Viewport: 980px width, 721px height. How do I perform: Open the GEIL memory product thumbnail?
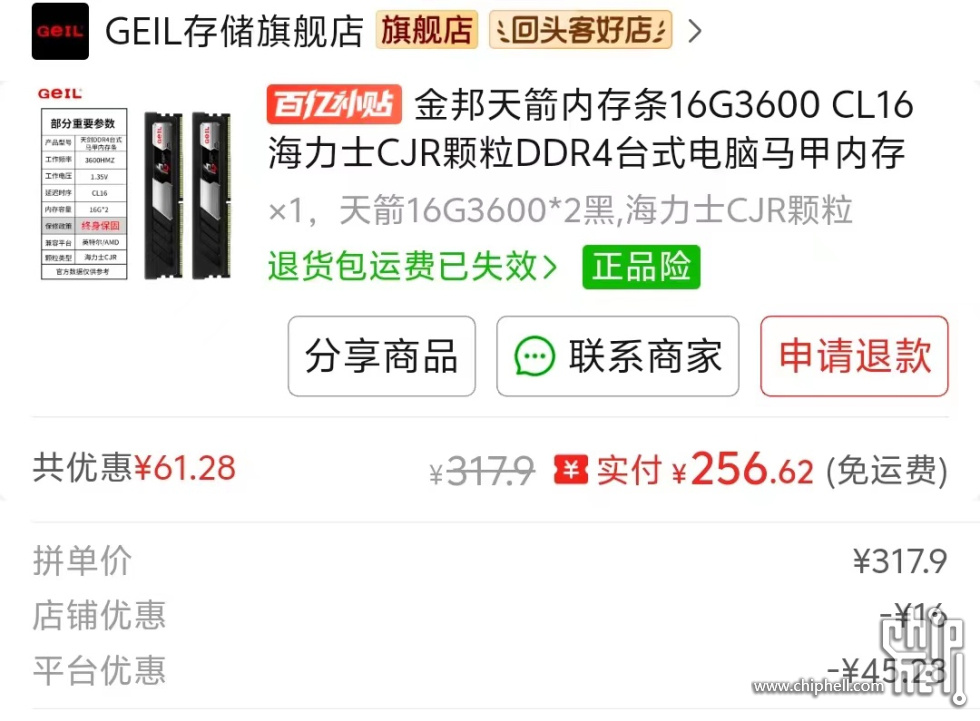click(137, 180)
